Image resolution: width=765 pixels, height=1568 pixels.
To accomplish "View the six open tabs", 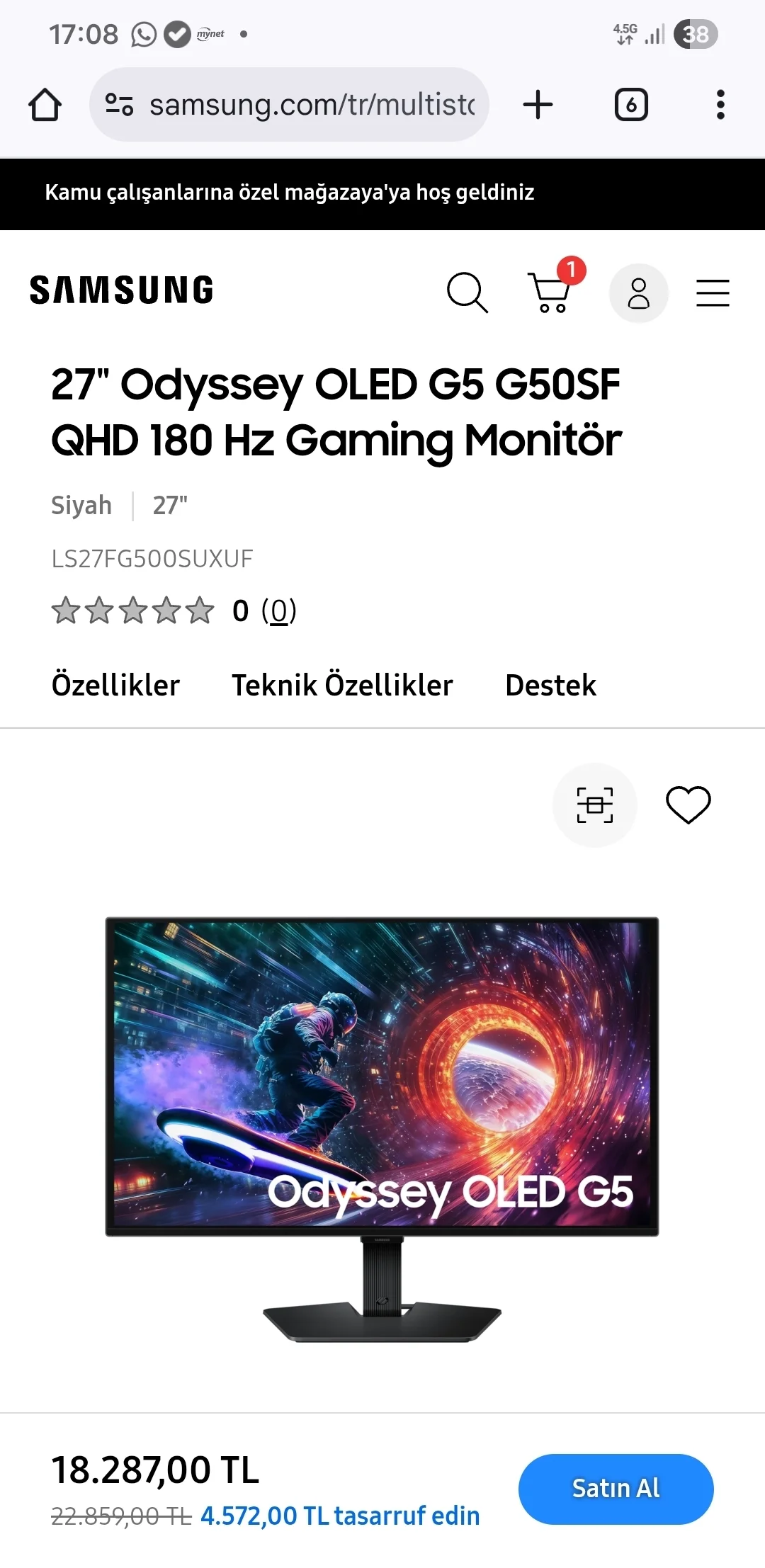I will click(x=630, y=105).
